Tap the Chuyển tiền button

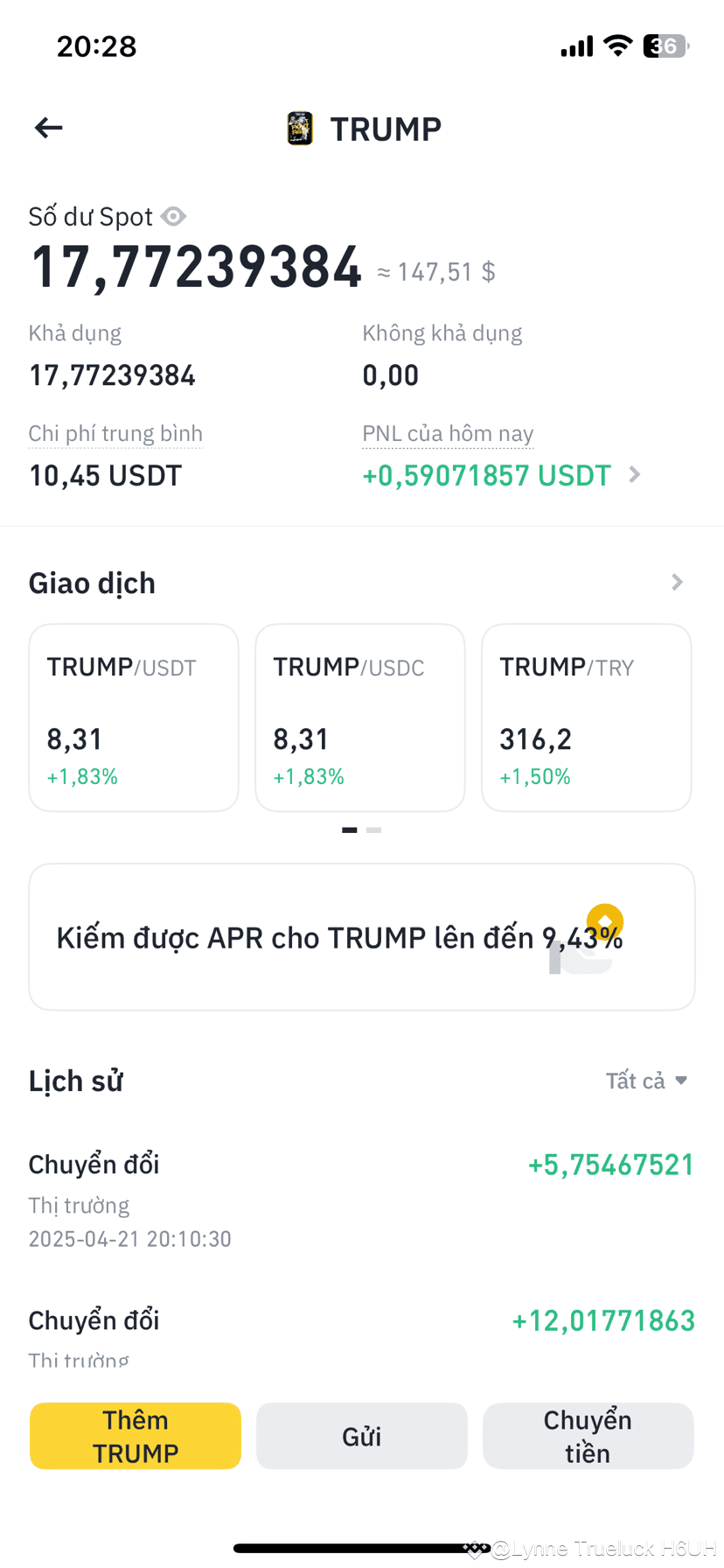588,1436
